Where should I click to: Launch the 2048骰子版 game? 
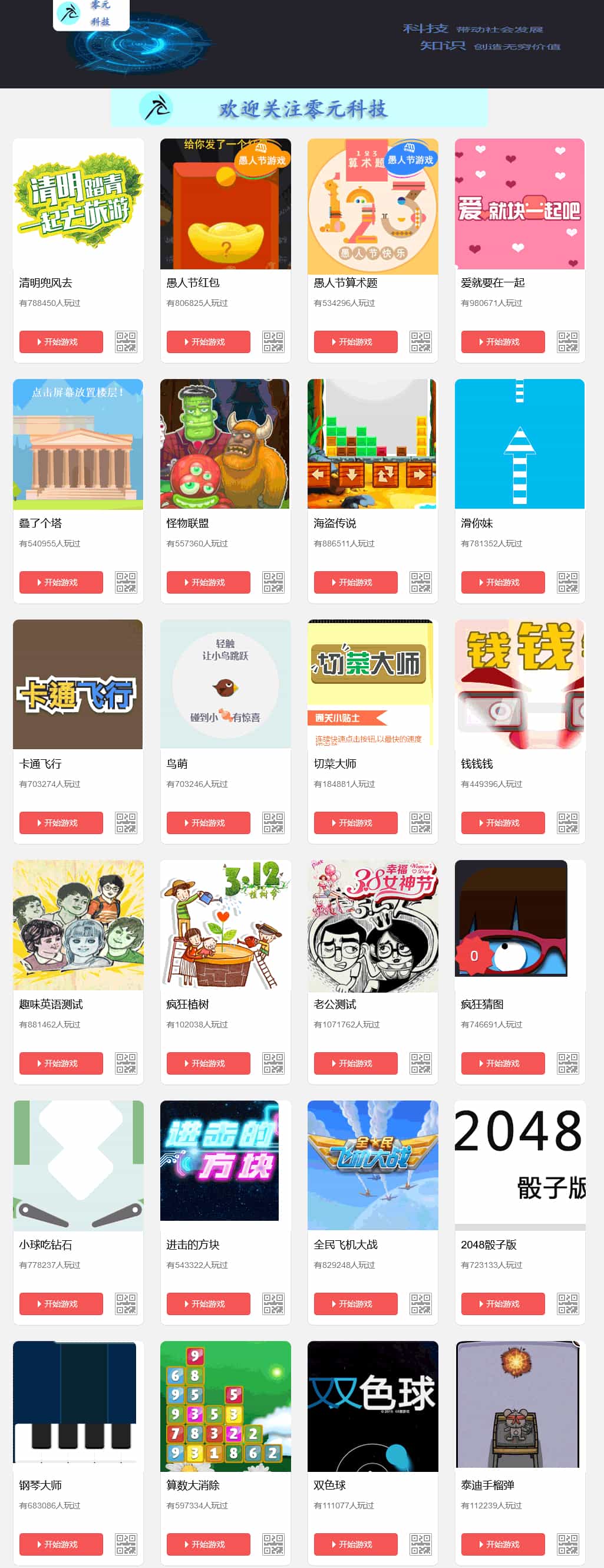[503, 1303]
